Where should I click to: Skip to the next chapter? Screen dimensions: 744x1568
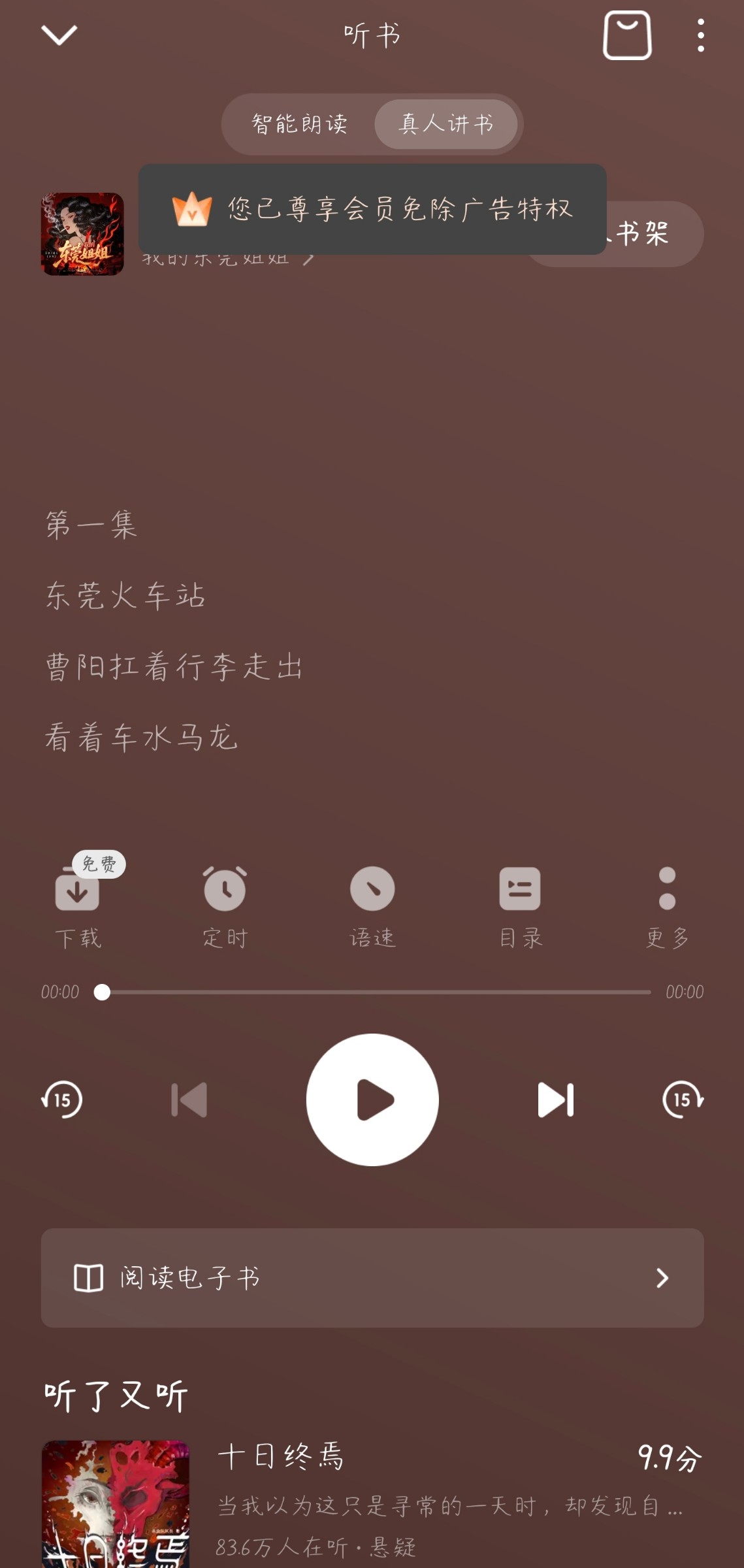point(555,1100)
